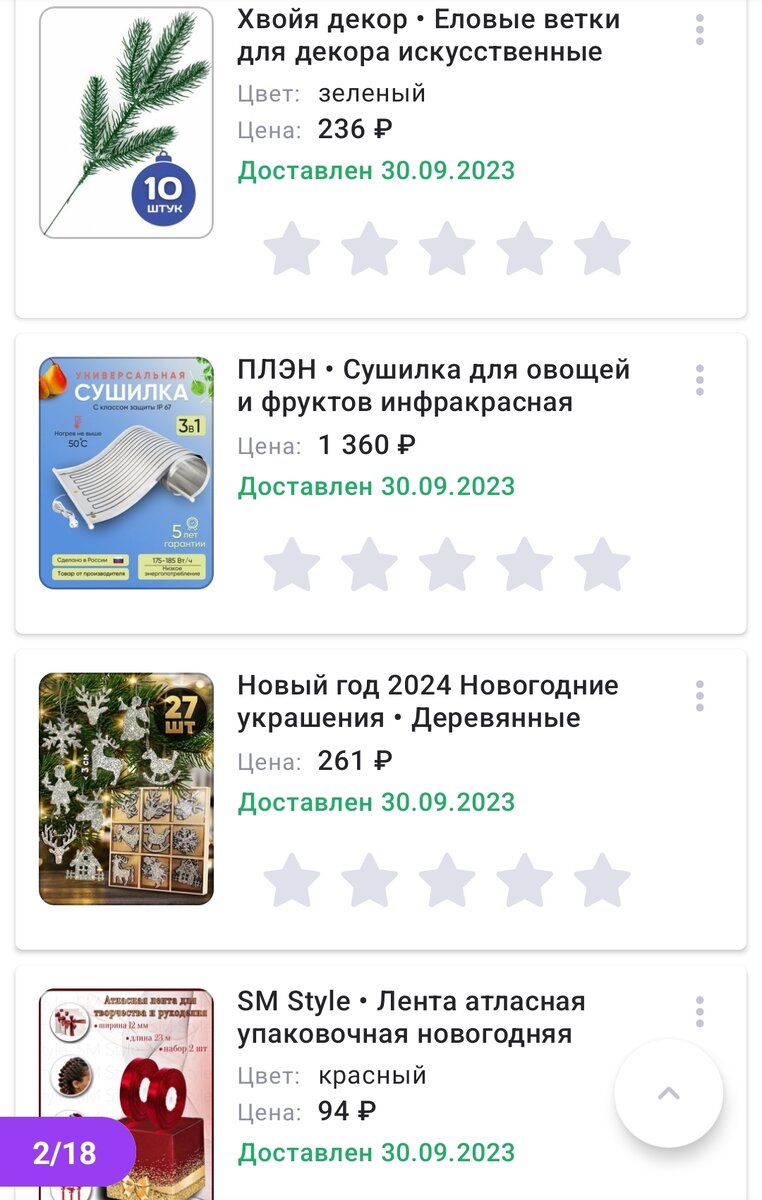Open SM Style лента атласная product title
This screenshot has width=762, height=1200.
point(412,1017)
